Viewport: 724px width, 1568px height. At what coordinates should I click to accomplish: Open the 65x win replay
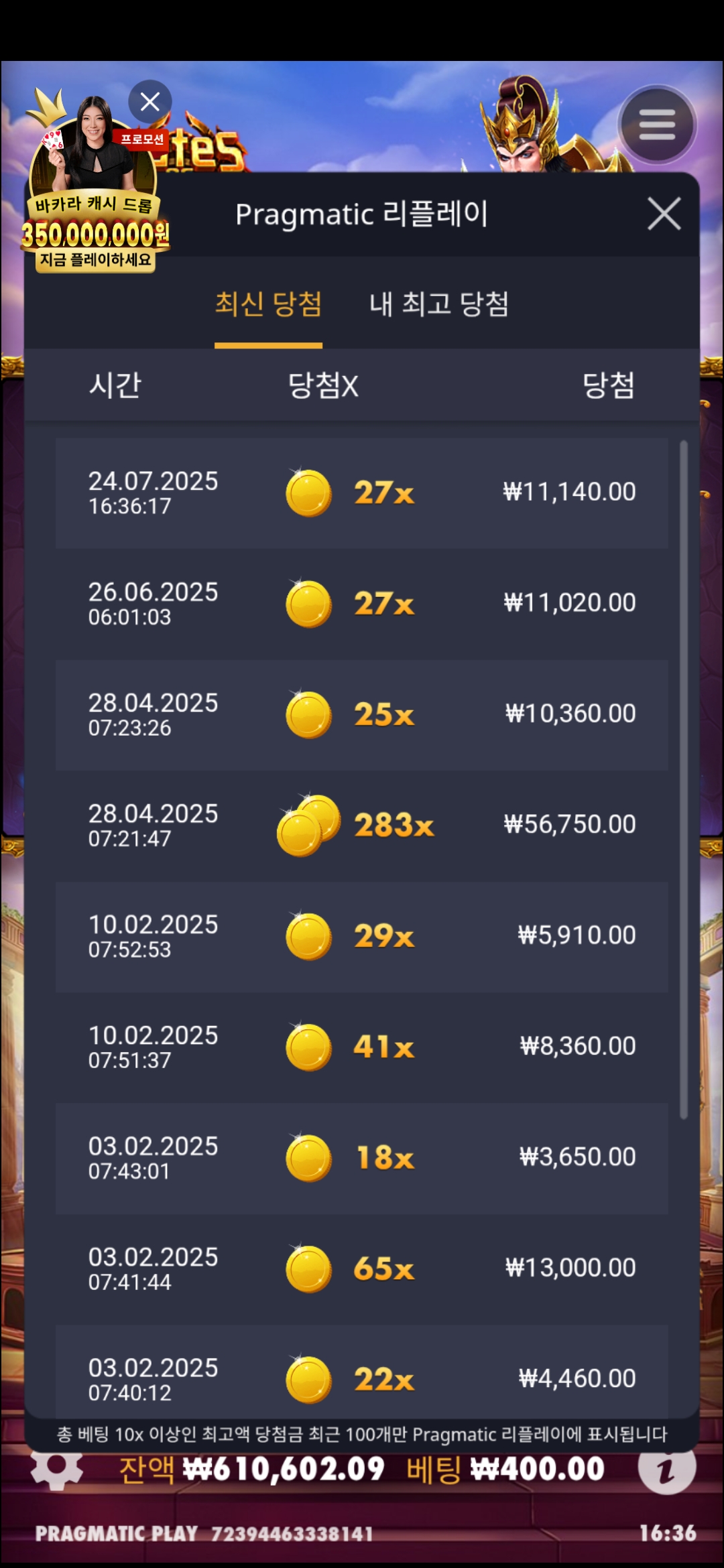click(362, 1268)
